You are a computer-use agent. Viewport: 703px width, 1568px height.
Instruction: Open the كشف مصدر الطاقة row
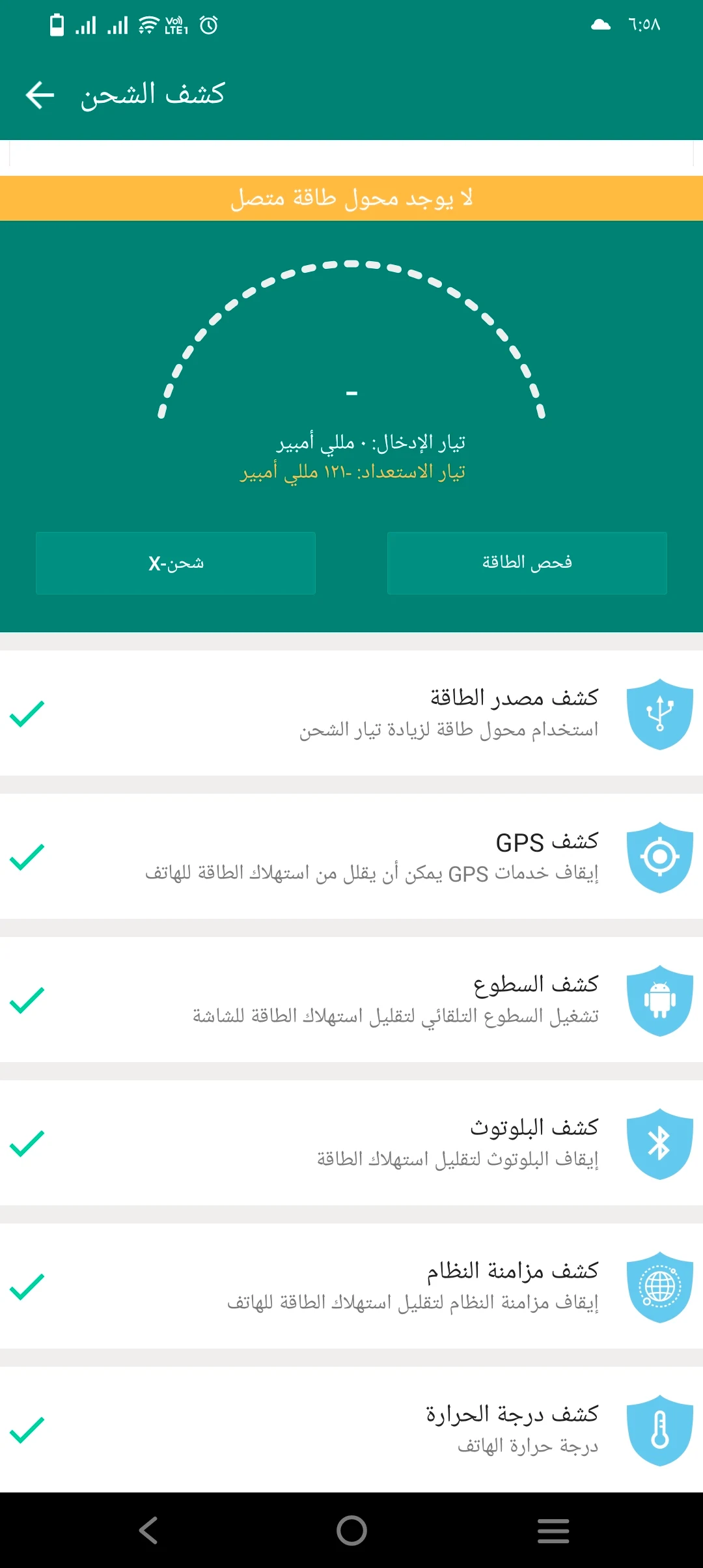pyautogui.click(x=351, y=713)
